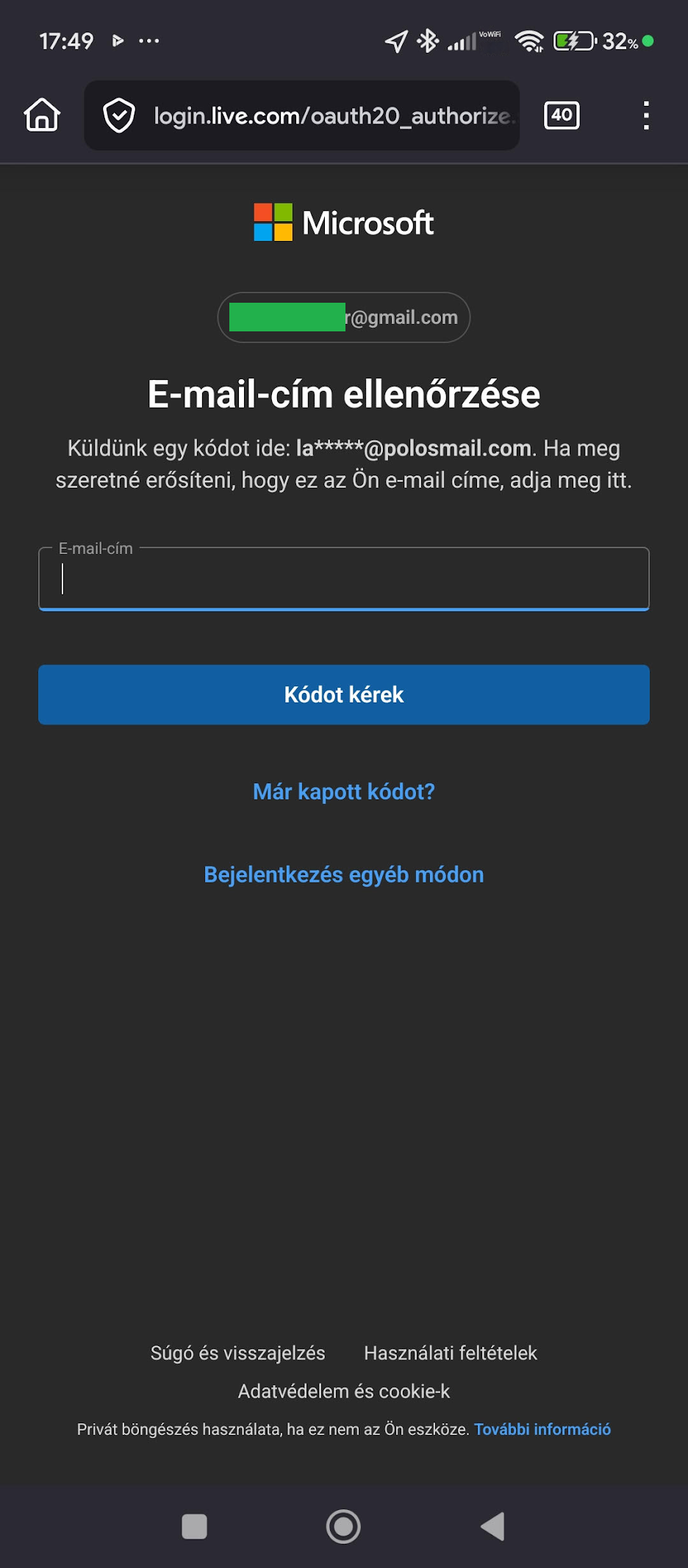Open the Már kapott kódot? link
This screenshot has width=688, height=1568.
click(343, 791)
